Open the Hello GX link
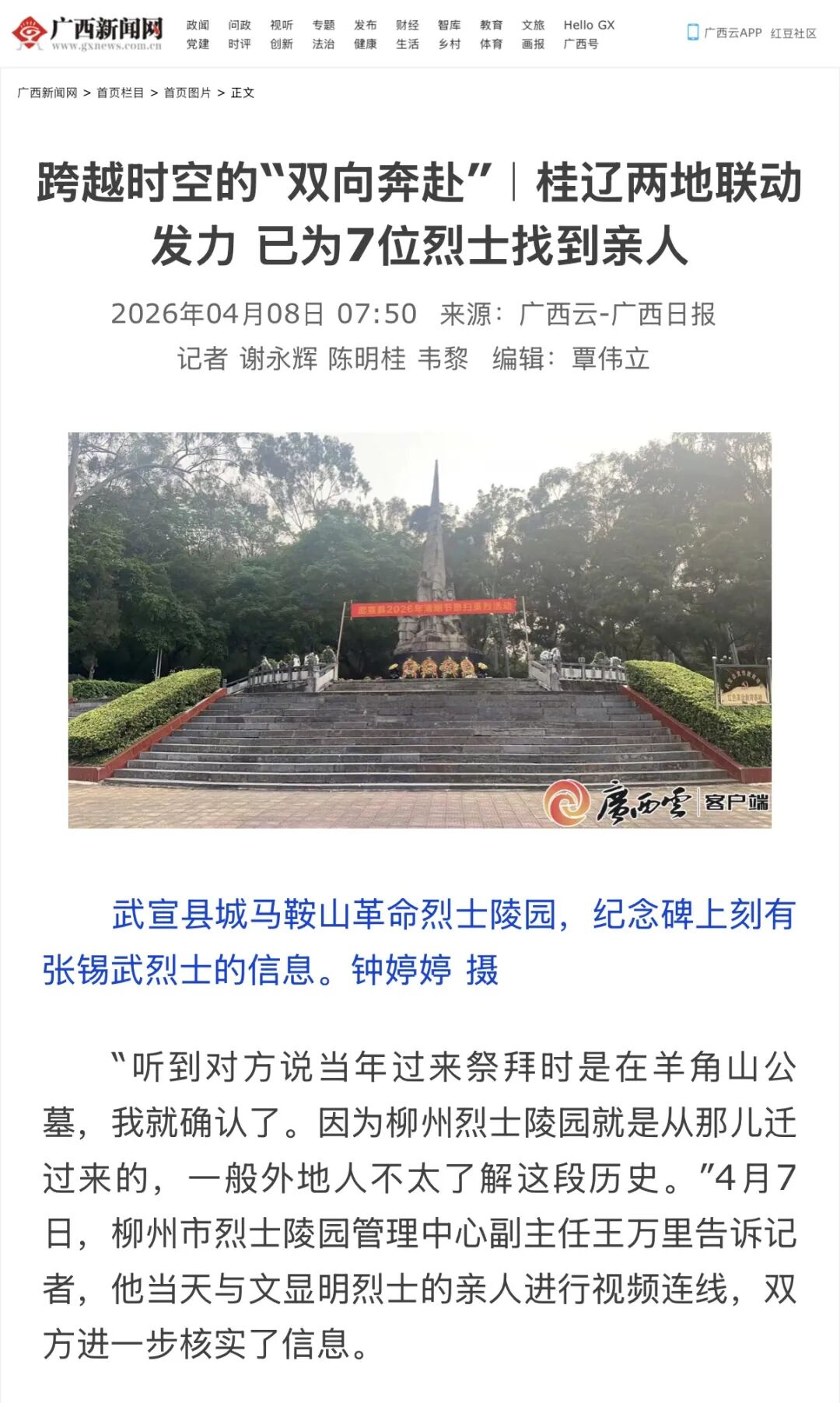840x1403 pixels. point(589,25)
